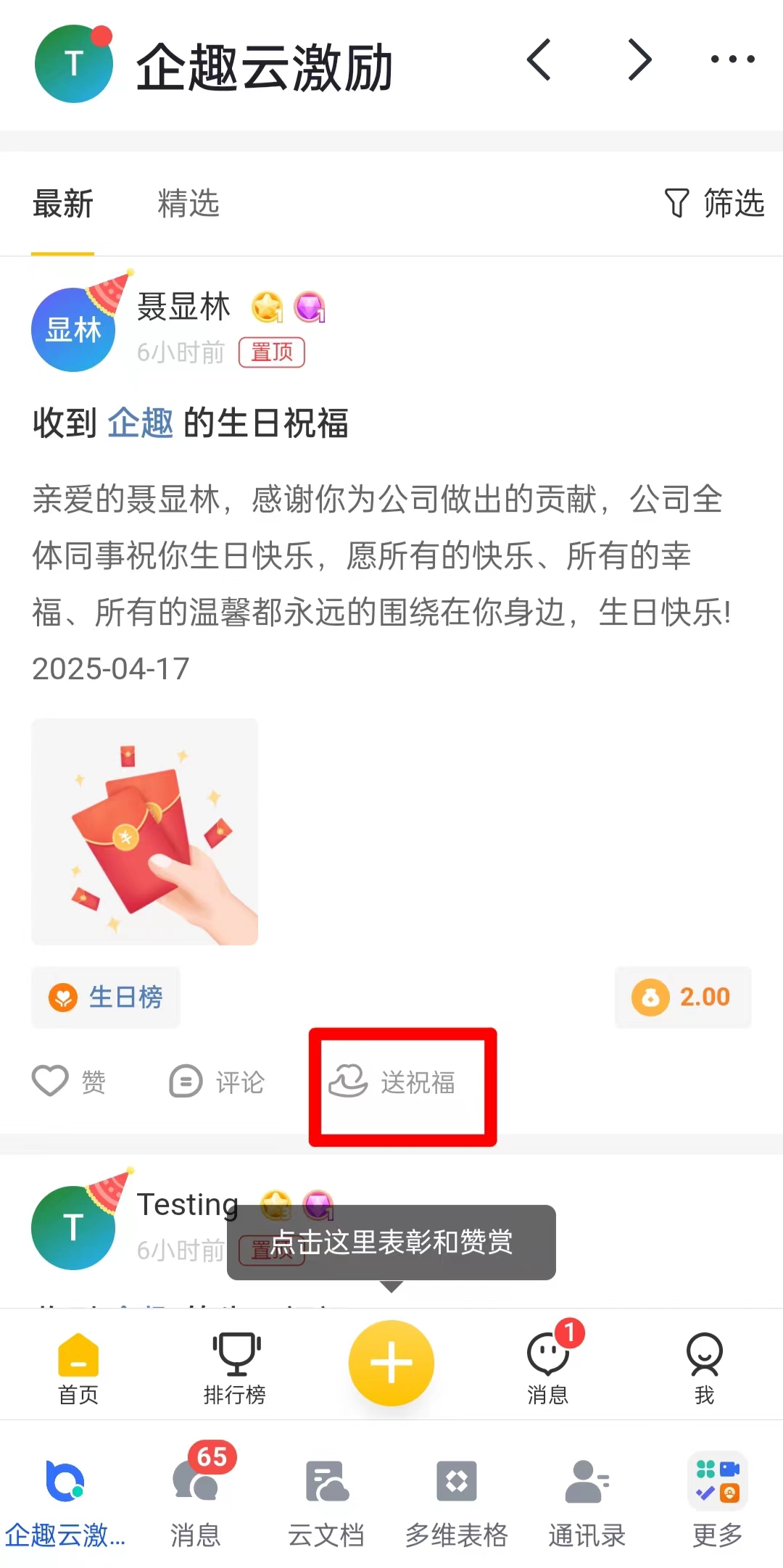
Task: Go forward using the right arrow
Action: [x=639, y=59]
